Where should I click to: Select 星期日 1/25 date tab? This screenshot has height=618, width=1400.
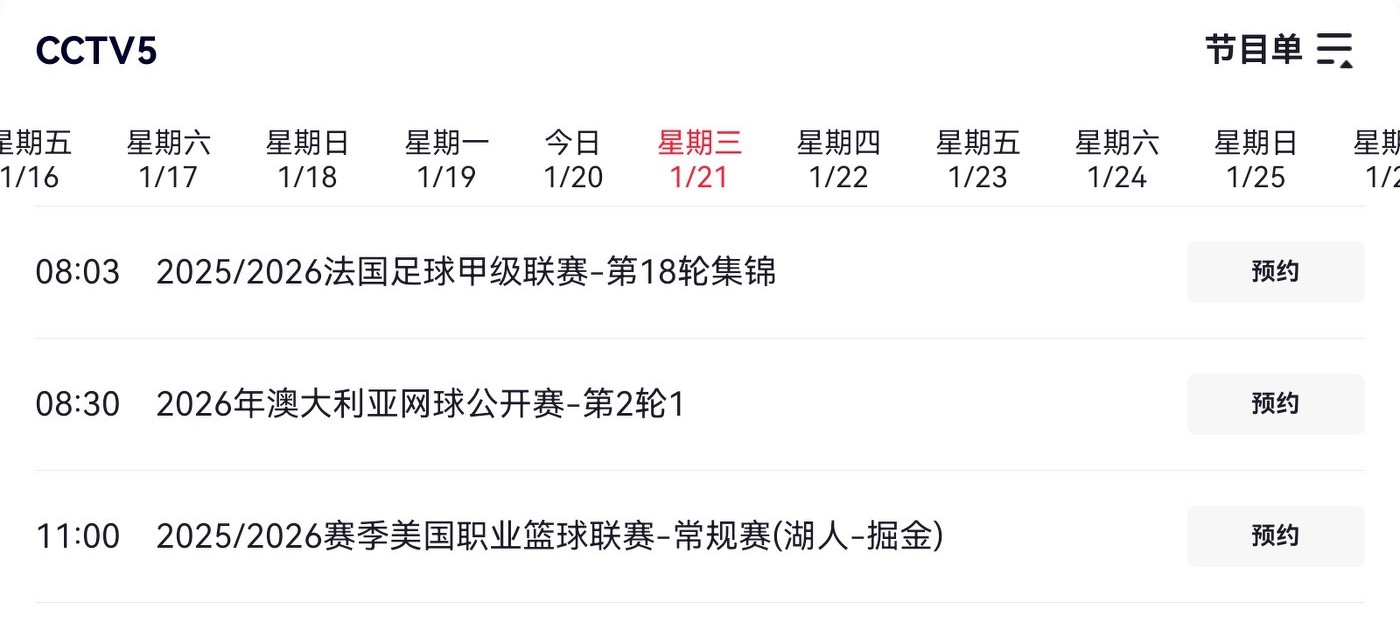[1255, 160]
